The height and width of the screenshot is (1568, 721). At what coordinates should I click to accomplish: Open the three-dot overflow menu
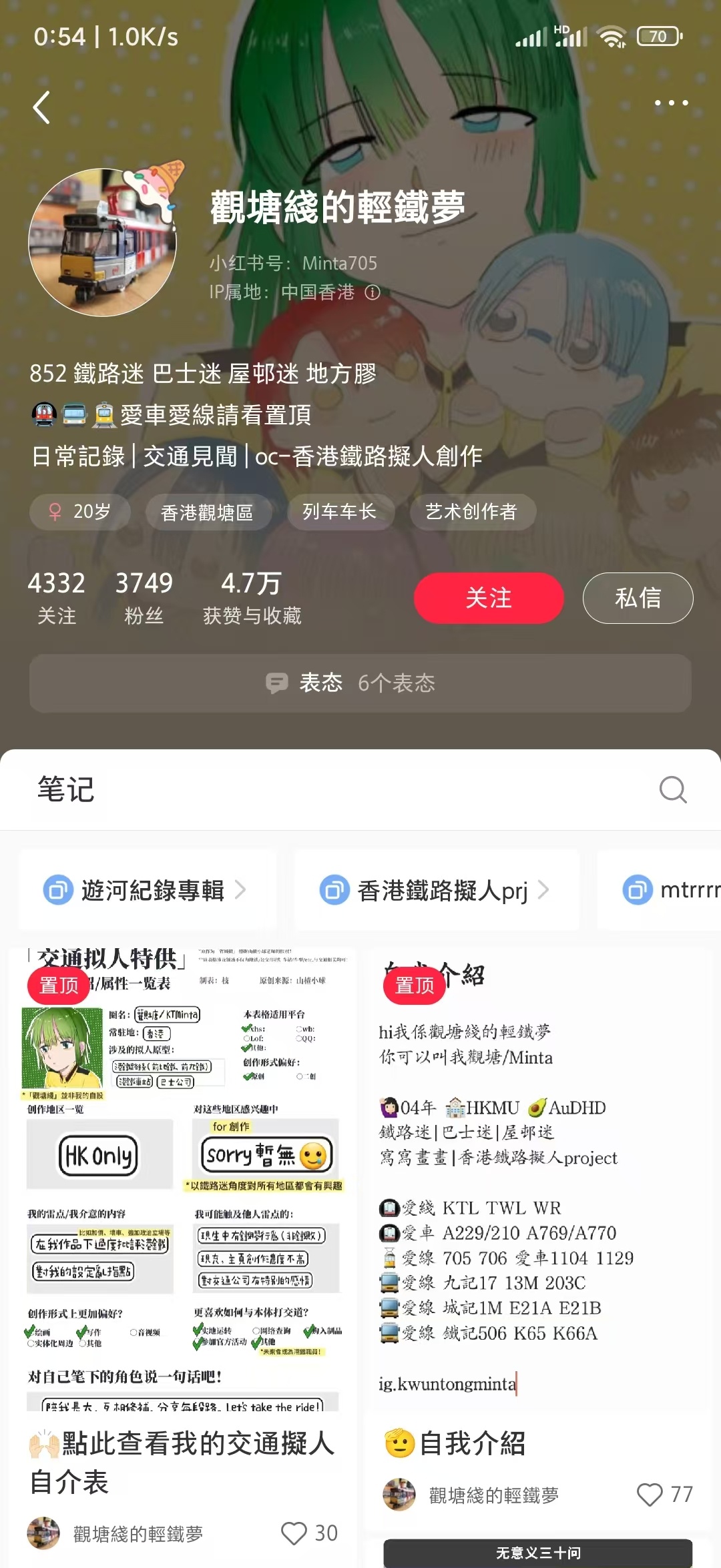(x=671, y=103)
